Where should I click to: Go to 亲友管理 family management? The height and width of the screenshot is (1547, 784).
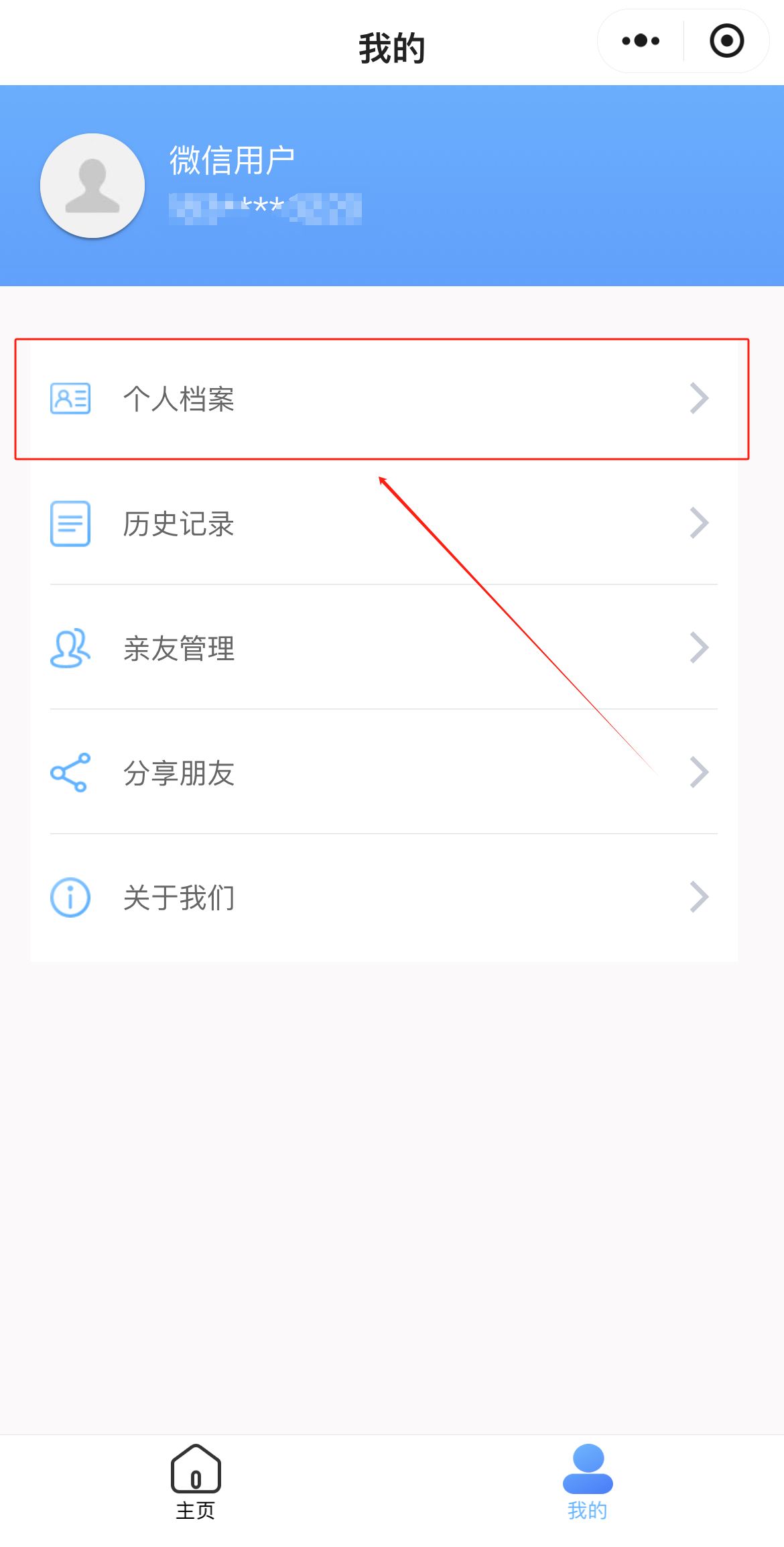[x=382, y=649]
